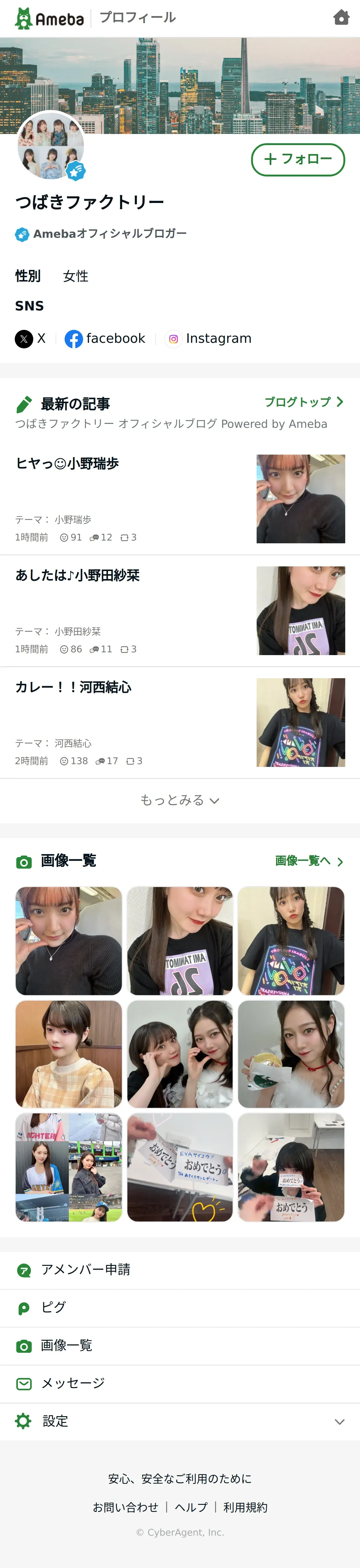Screen dimensions: 360x1568
Task: Open the facebook social link
Action: tap(105, 338)
